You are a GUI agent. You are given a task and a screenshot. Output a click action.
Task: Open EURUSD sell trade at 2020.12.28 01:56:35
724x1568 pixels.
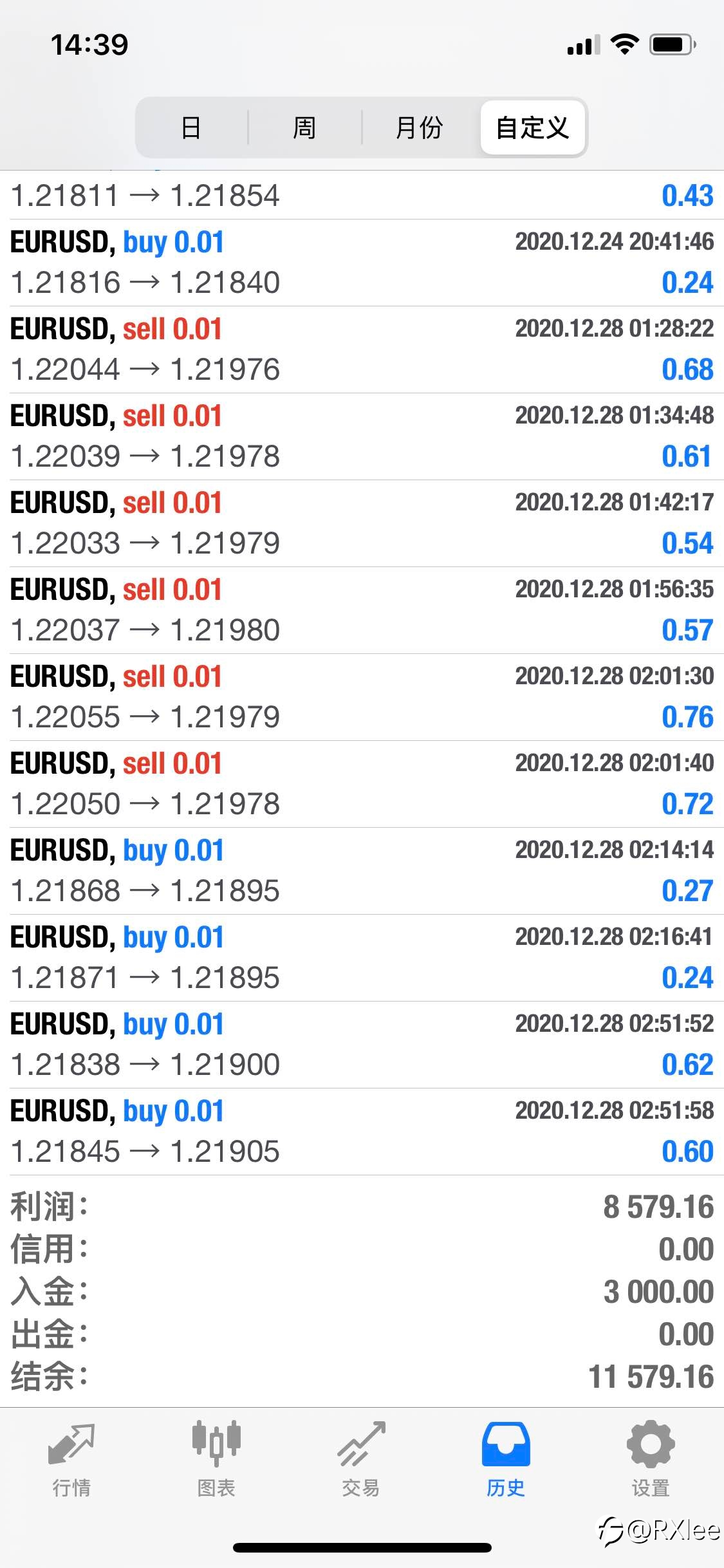point(362,610)
